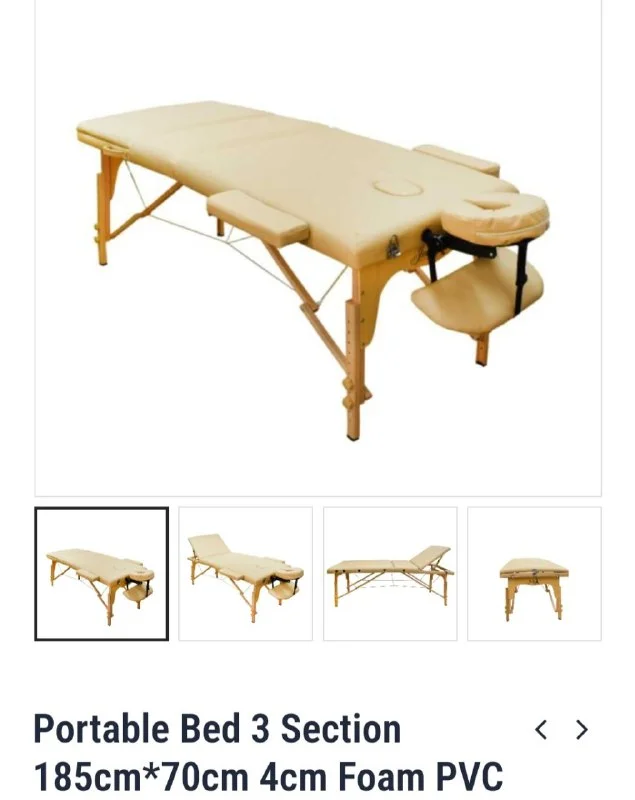635x800 pixels.
Task: Select the first thumbnail of the flat bed
Action: coord(101,573)
